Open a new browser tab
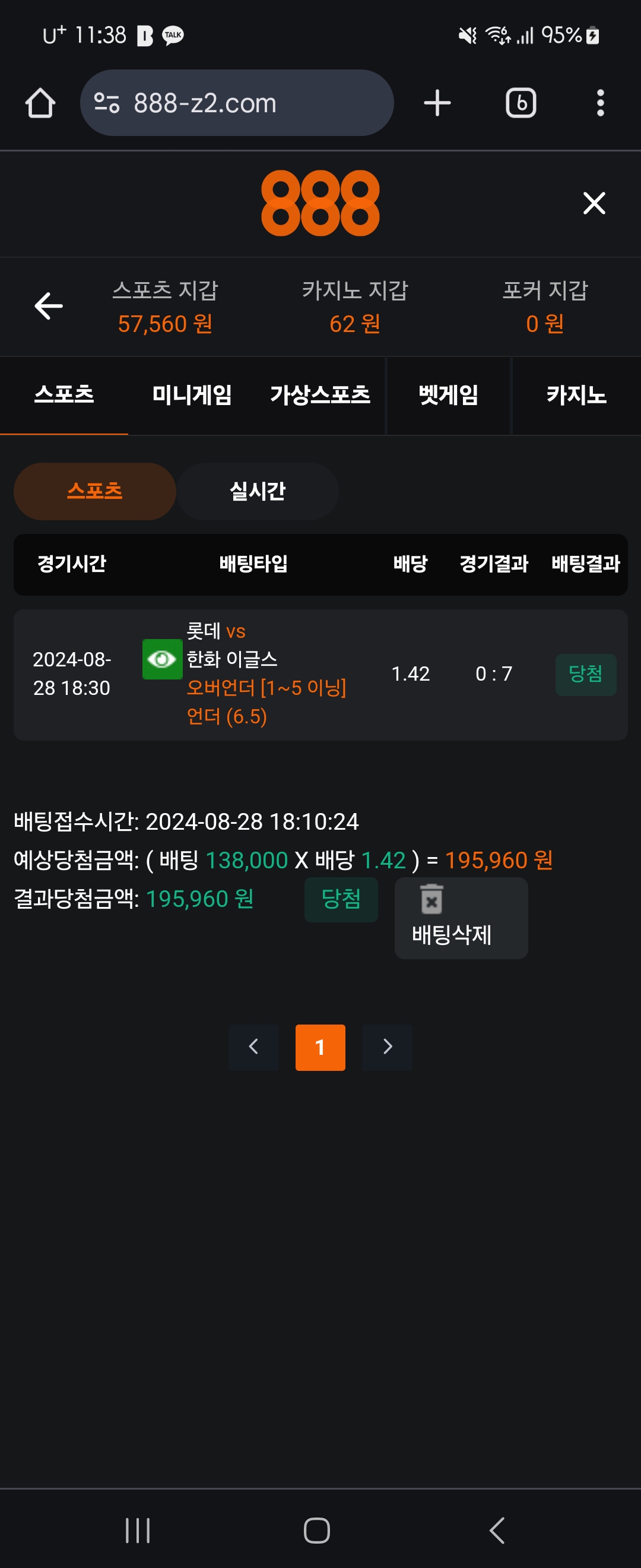This screenshot has width=641, height=1568. (437, 103)
